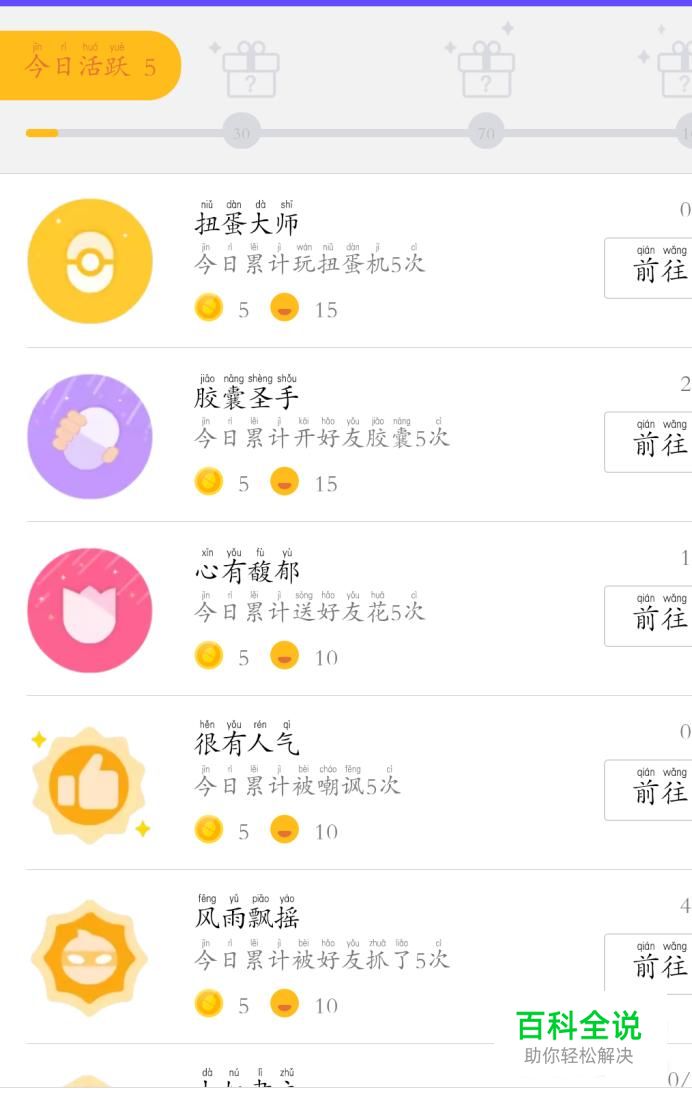Tap 前往 for the 扭蛋大师 task
The height and width of the screenshot is (1100, 692).
(x=652, y=268)
